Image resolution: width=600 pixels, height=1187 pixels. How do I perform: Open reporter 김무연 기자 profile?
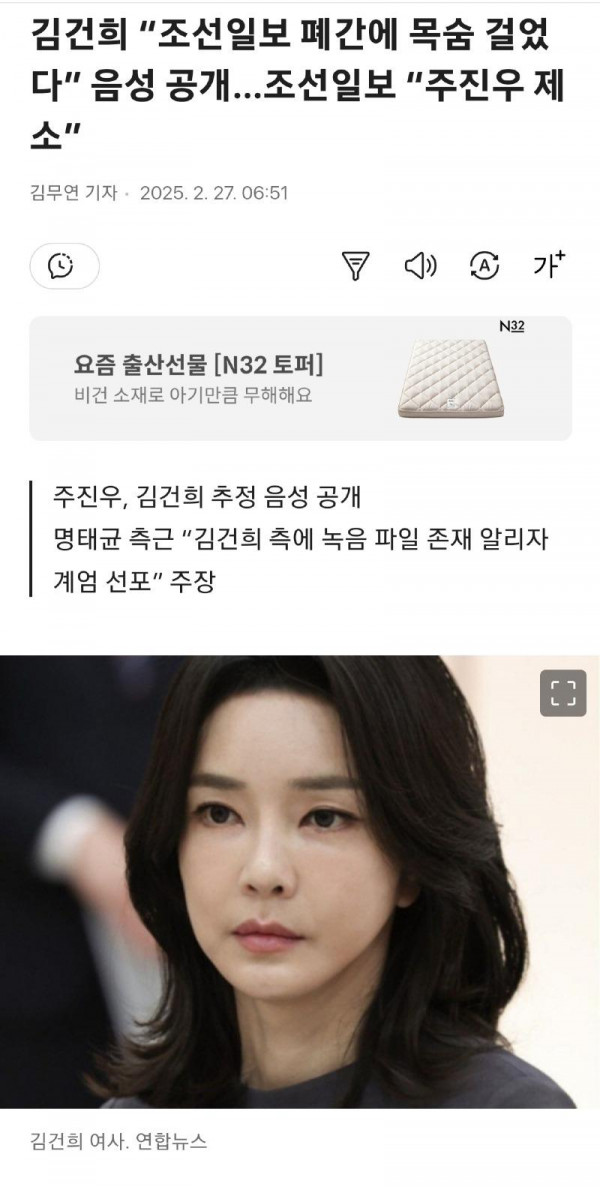(x=74, y=193)
